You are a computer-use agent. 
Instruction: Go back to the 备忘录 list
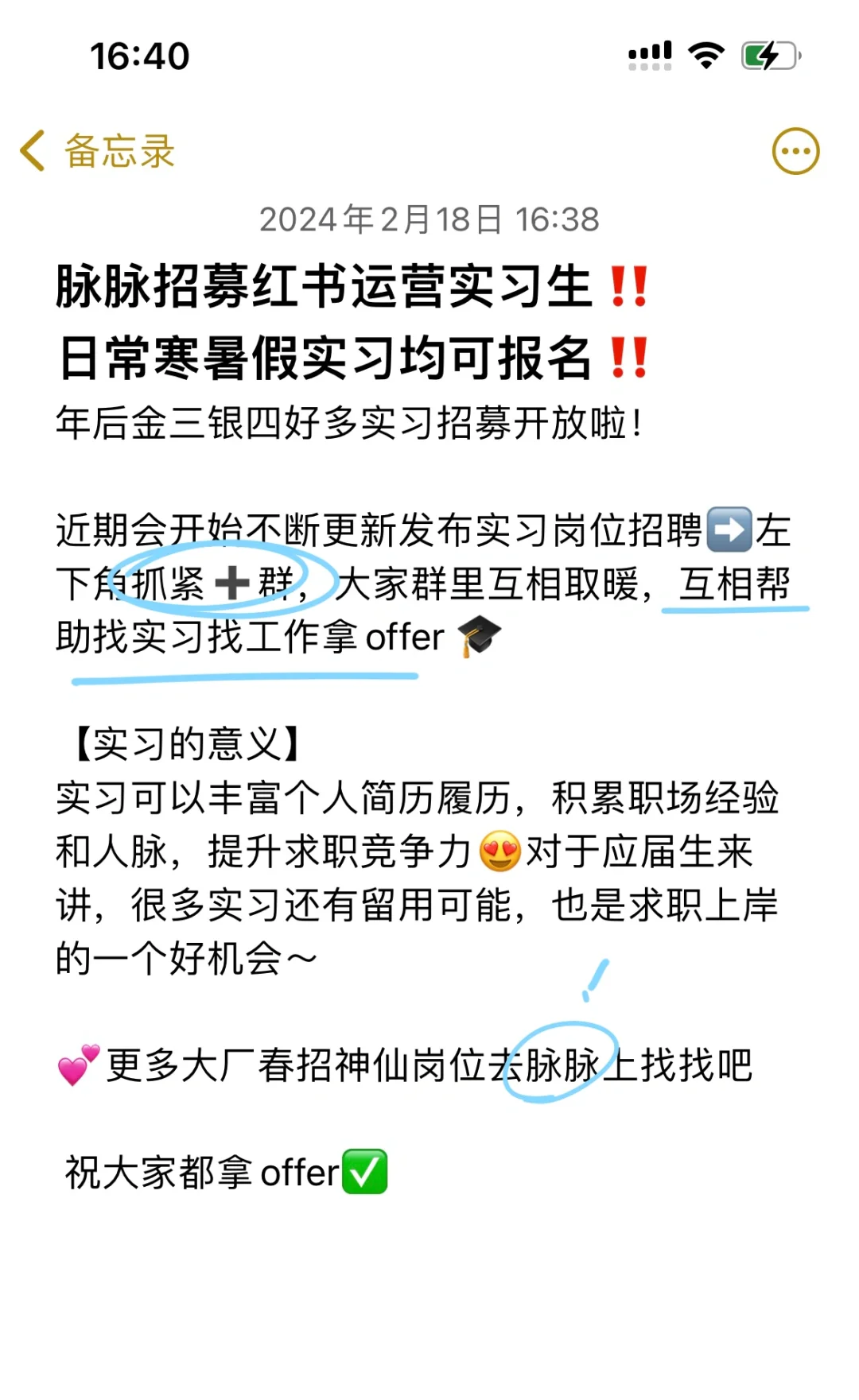click(97, 151)
